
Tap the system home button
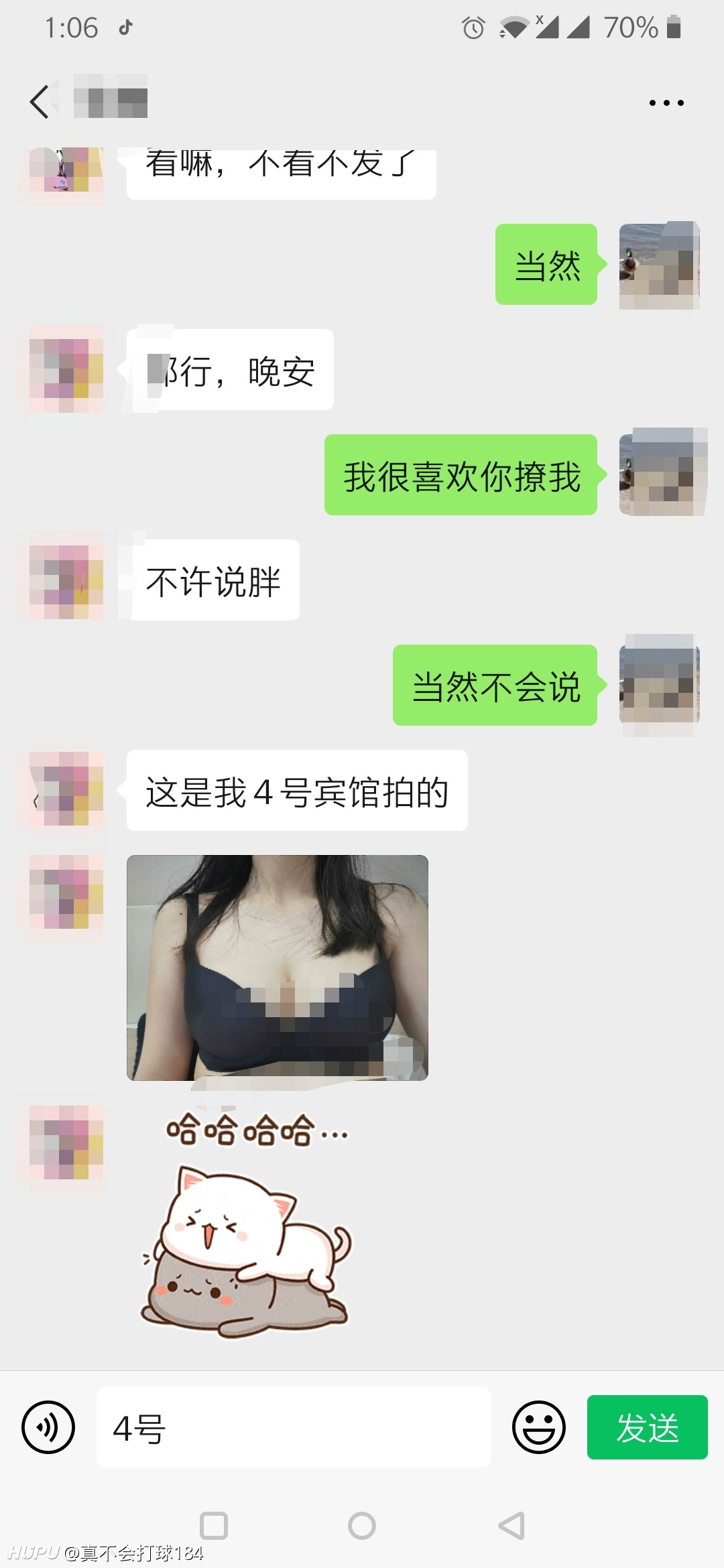pos(362,1526)
